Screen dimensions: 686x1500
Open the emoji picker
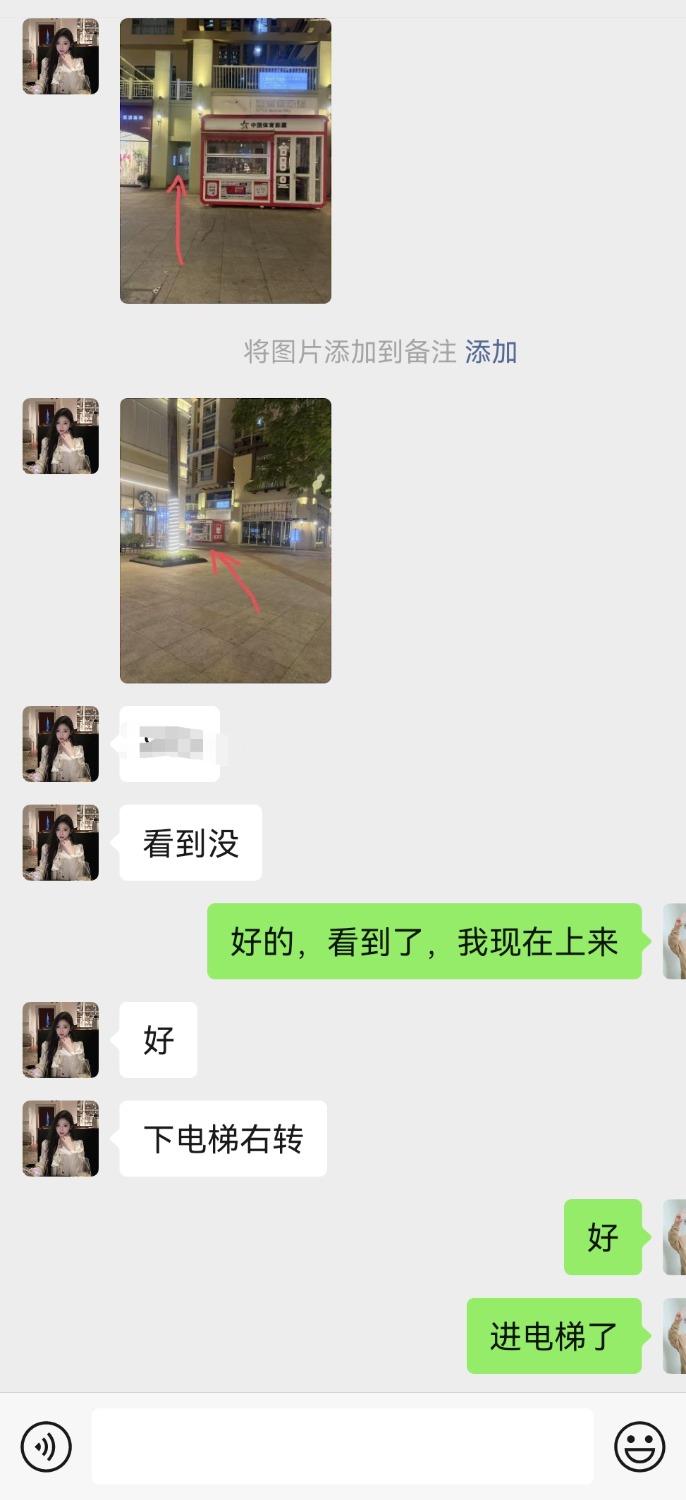[x=639, y=1446]
